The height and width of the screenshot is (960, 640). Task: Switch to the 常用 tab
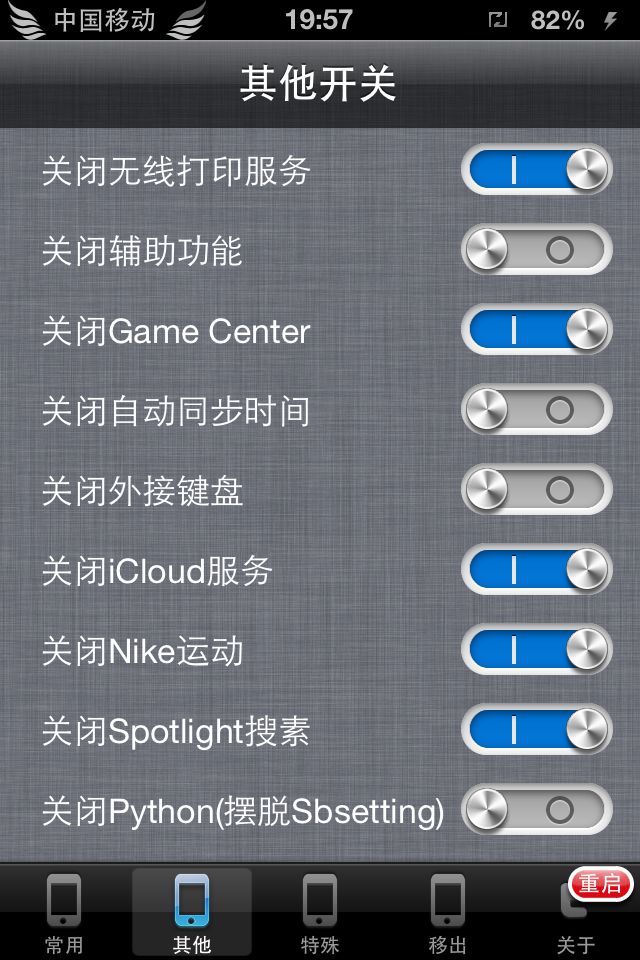click(64, 912)
